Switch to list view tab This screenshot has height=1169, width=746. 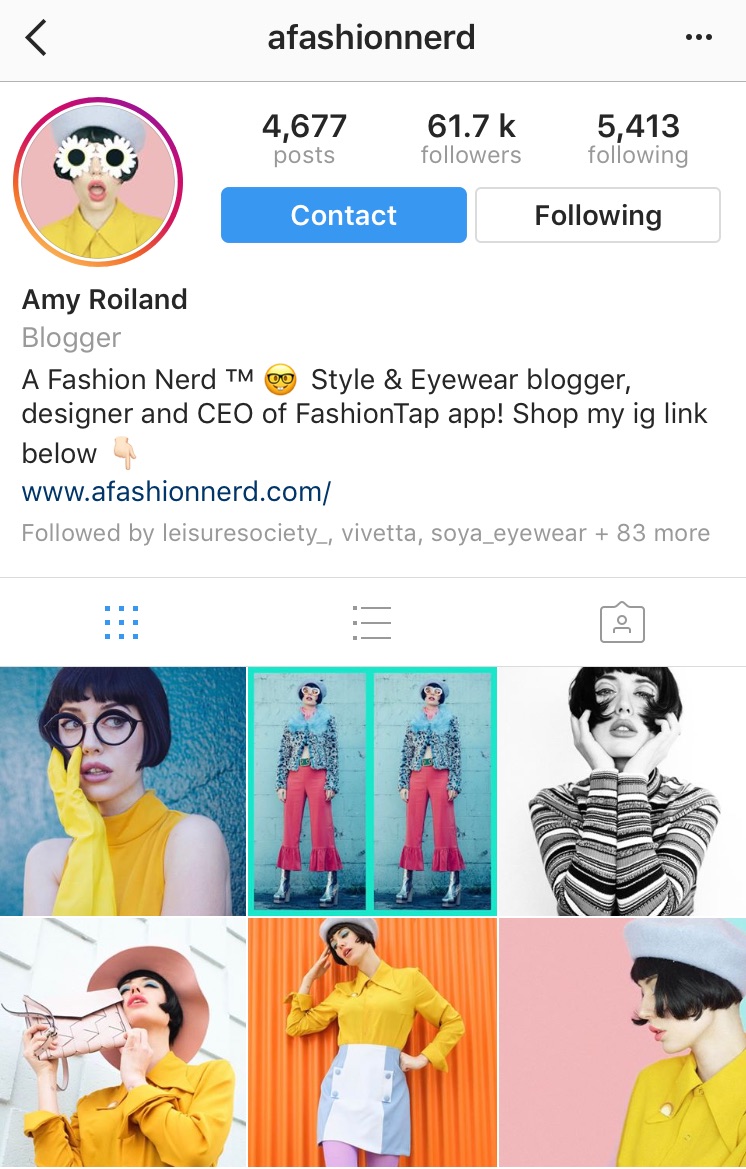click(x=372, y=622)
